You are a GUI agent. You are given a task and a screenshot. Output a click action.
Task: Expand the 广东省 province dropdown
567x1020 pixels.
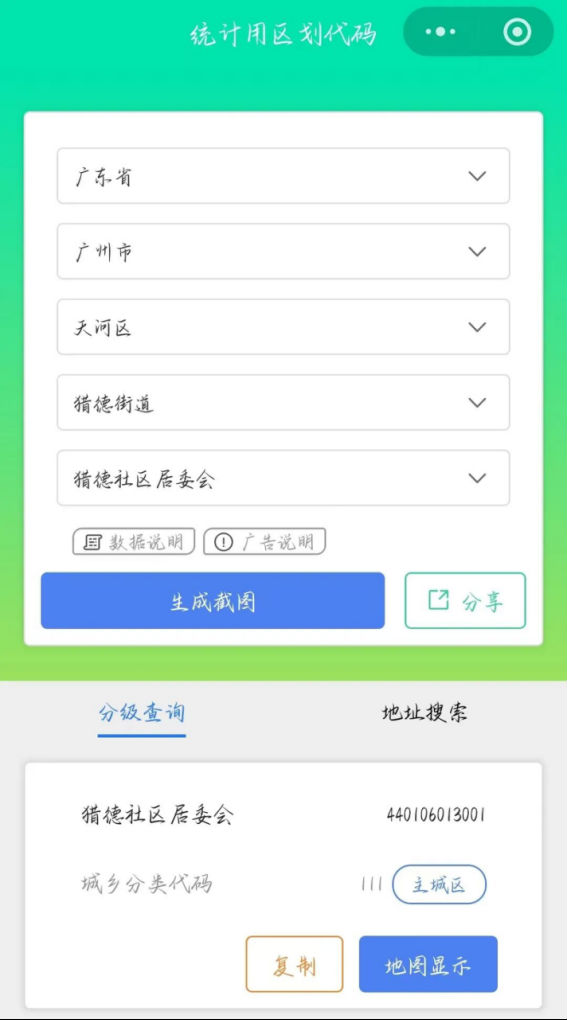284,176
